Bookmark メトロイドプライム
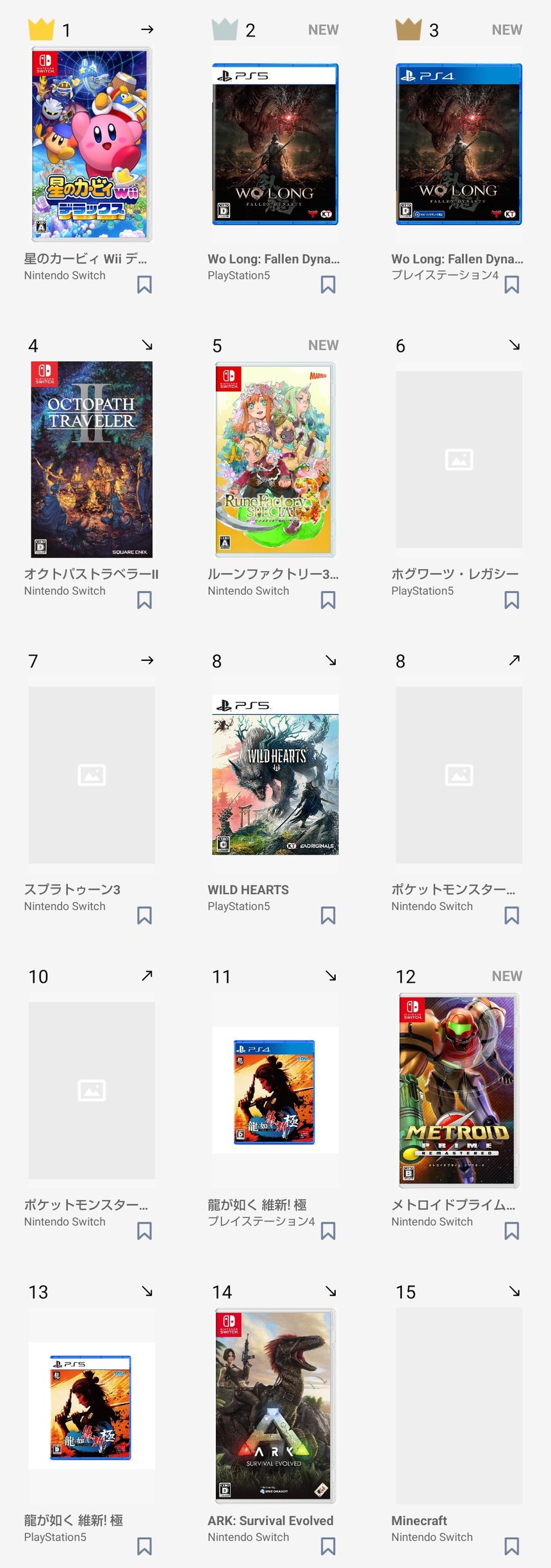The image size is (551, 1568). pos(511,1231)
